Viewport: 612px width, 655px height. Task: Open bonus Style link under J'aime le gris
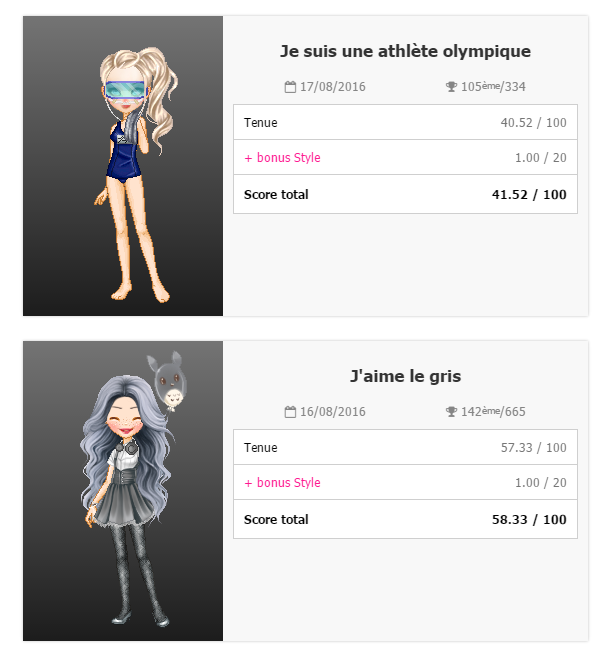click(x=282, y=483)
